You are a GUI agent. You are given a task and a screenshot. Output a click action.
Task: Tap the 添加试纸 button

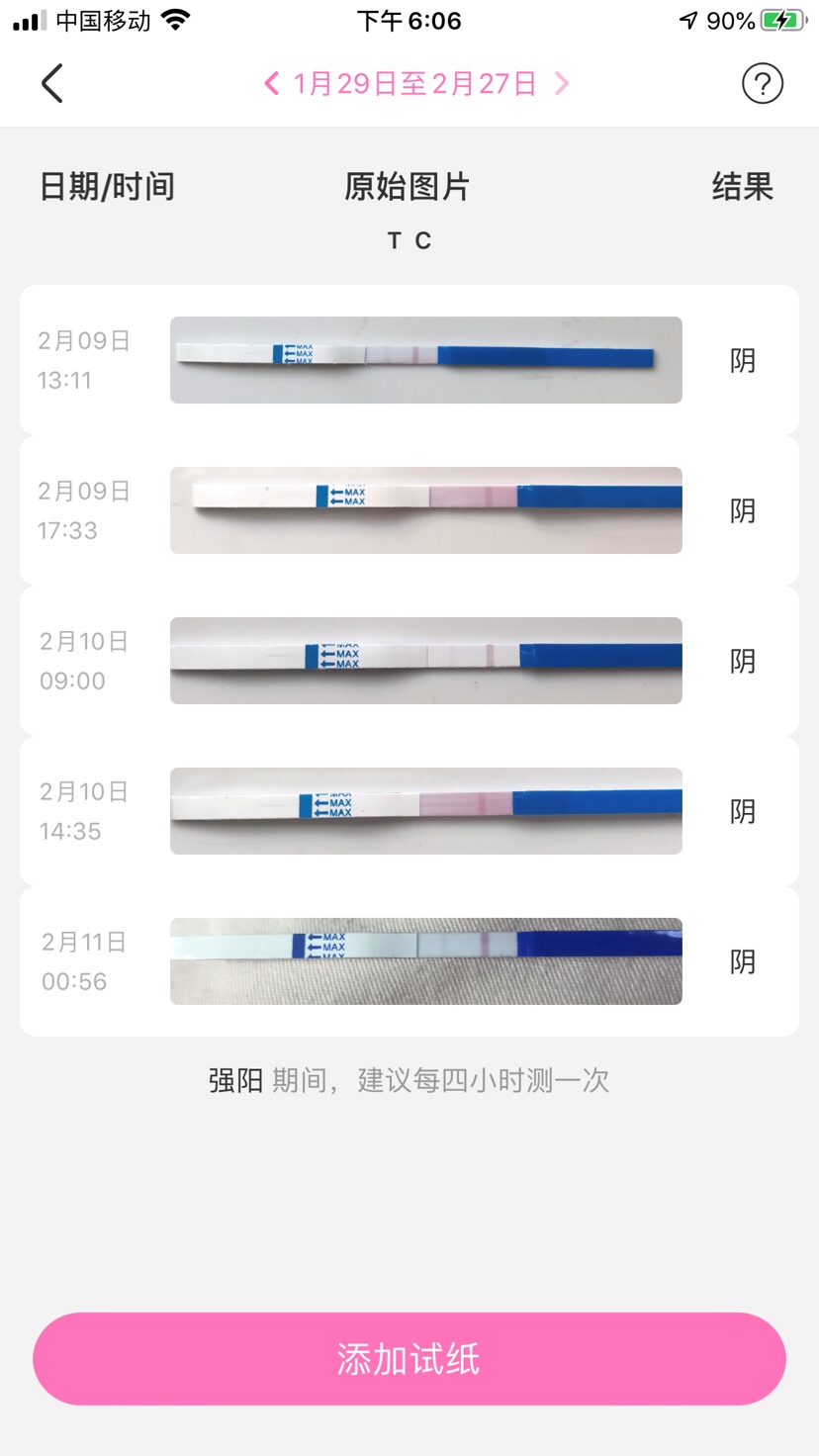[x=409, y=1359]
